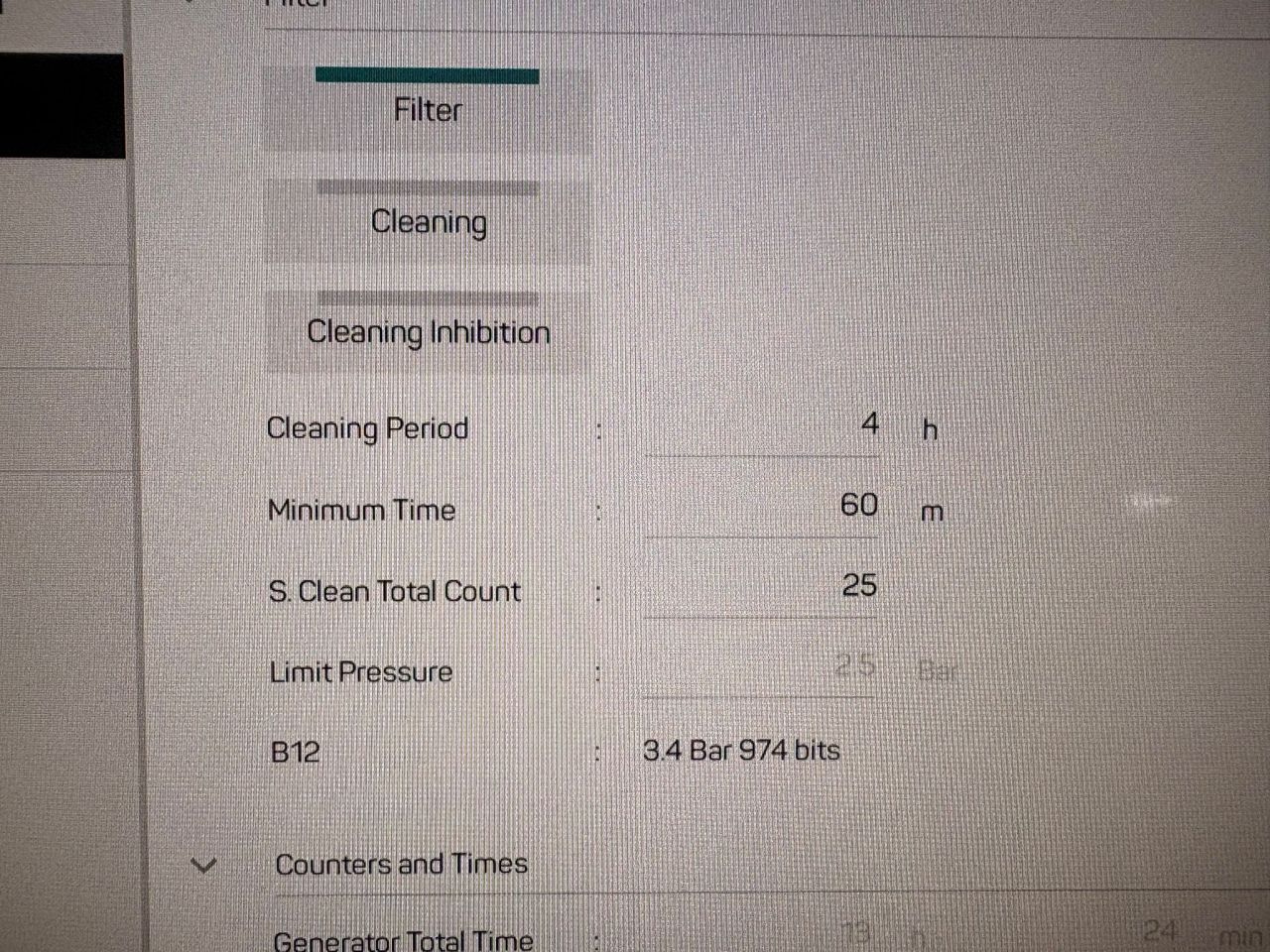1270x952 pixels.
Task: Tap the Filter button
Action: (428, 109)
